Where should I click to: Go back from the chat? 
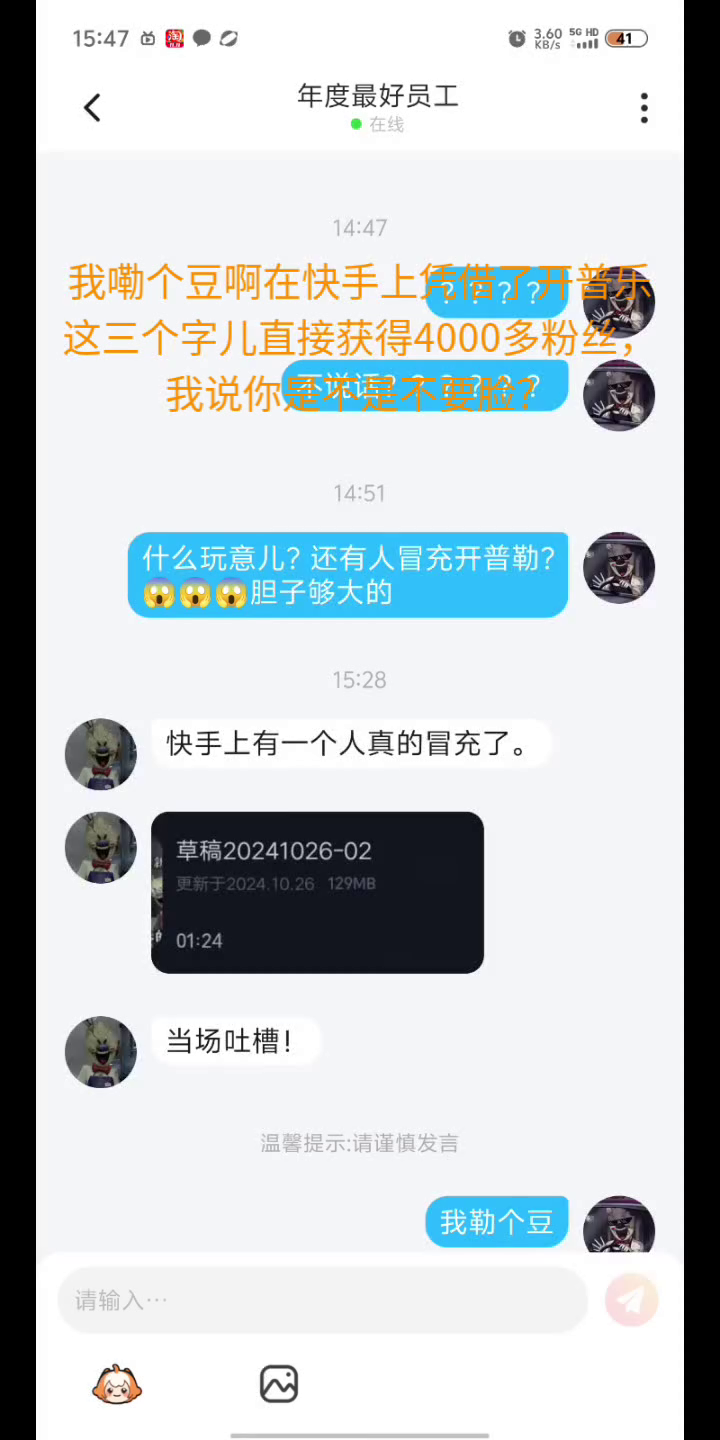pyautogui.click(x=92, y=108)
